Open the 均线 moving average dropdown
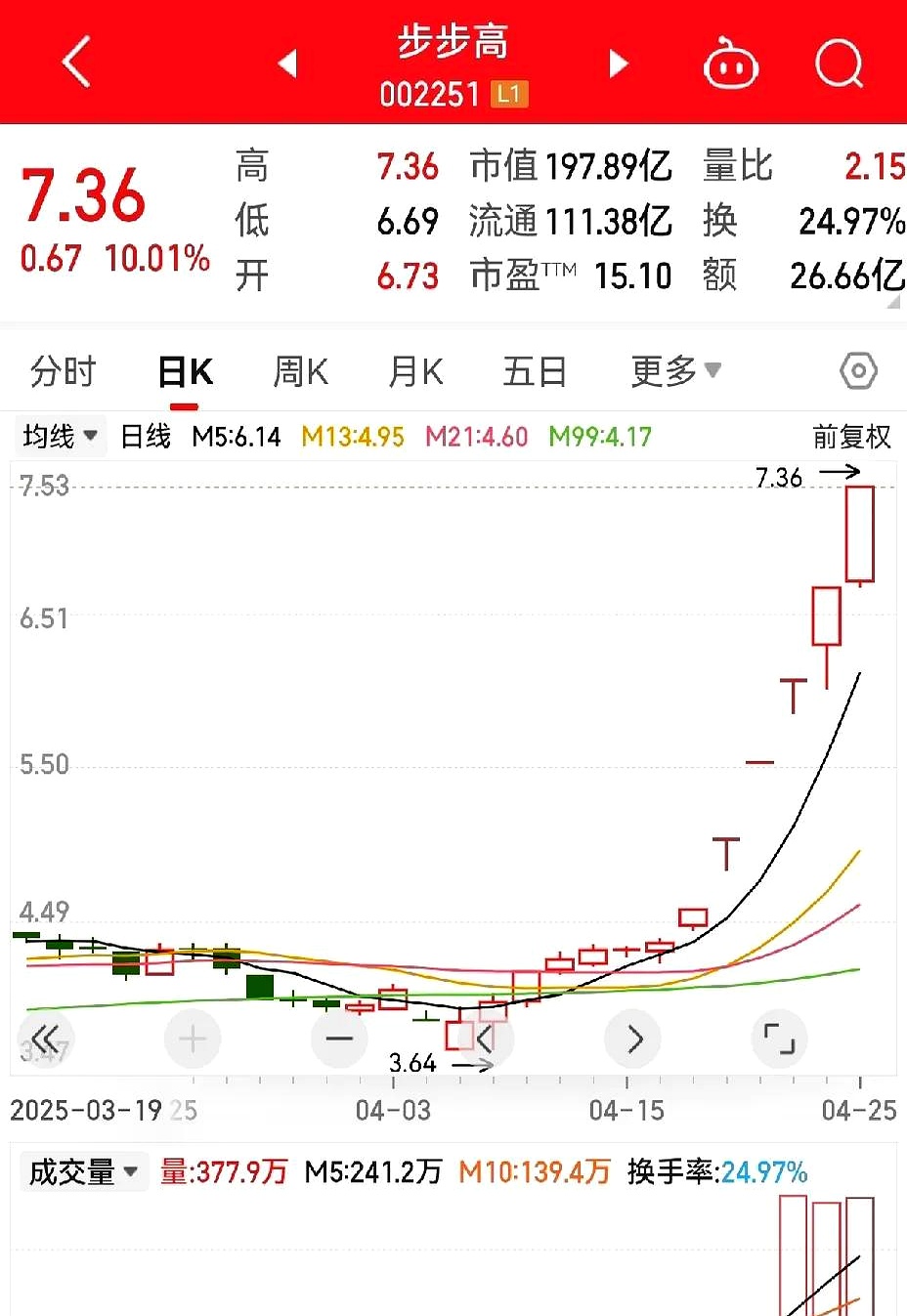The height and width of the screenshot is (1316, 907). coord(60,437)
